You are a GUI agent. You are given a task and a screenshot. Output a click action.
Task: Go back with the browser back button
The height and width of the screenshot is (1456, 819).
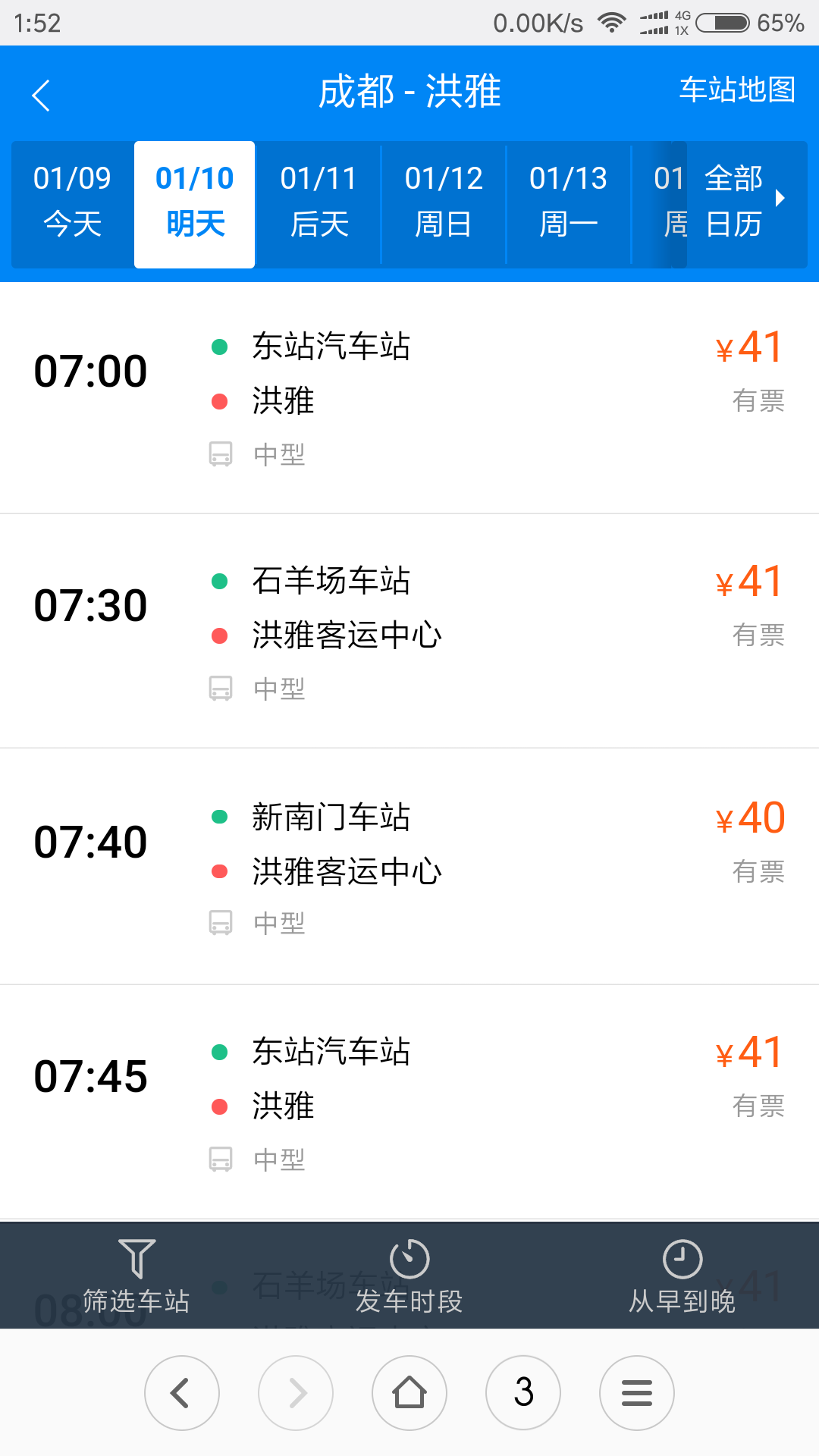182,1393
